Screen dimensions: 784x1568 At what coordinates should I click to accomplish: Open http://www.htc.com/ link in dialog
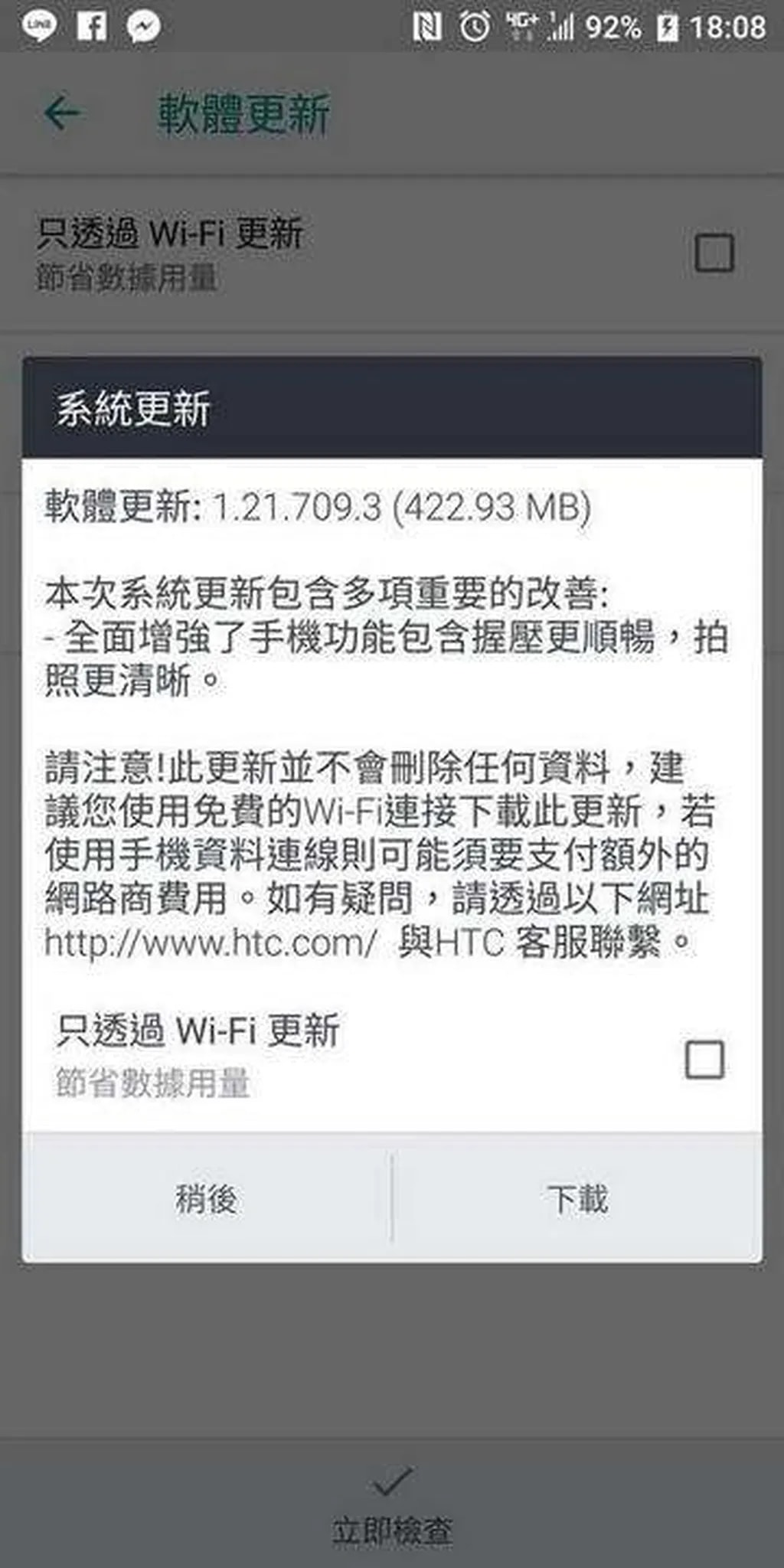(x=211, y=942)
